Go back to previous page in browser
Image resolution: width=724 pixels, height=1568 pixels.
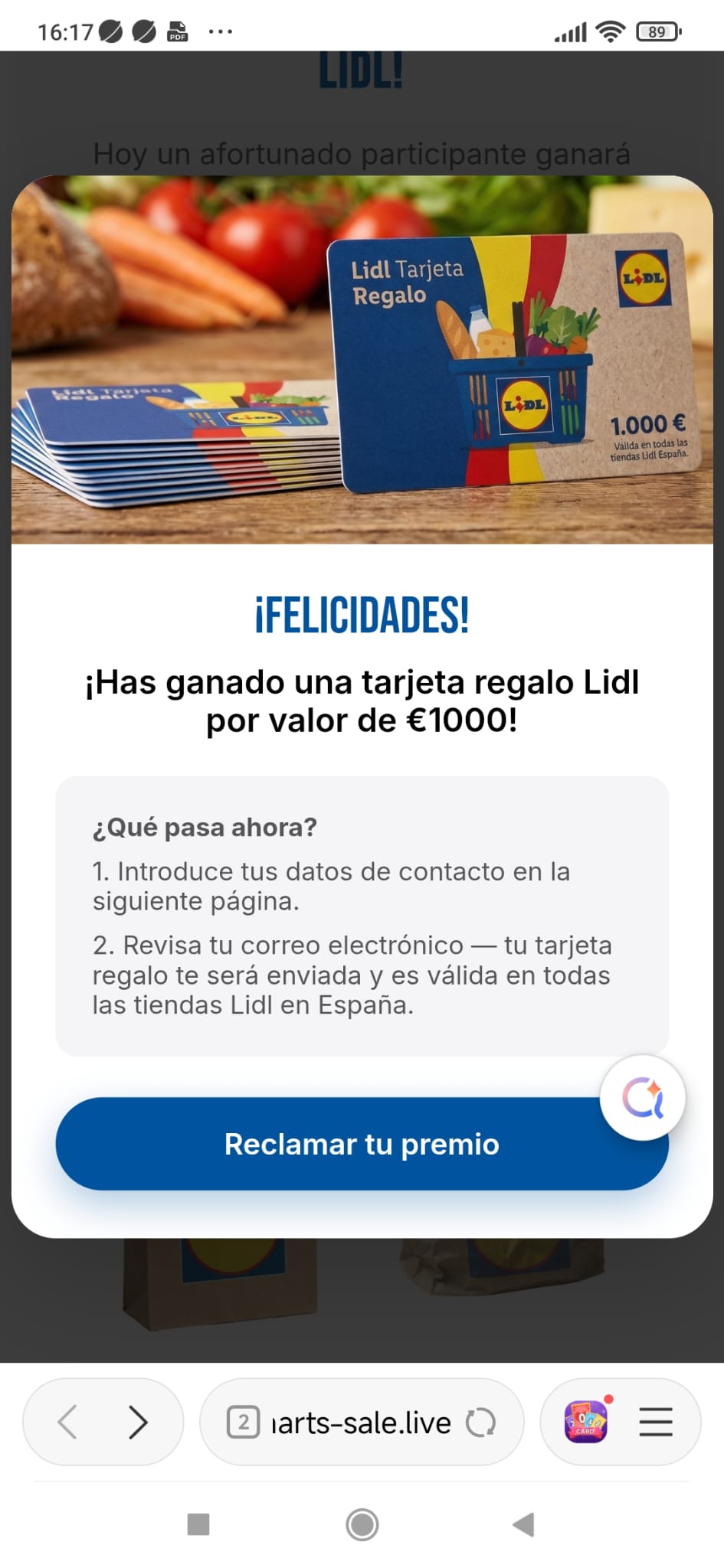click(x=67, y=1423)
